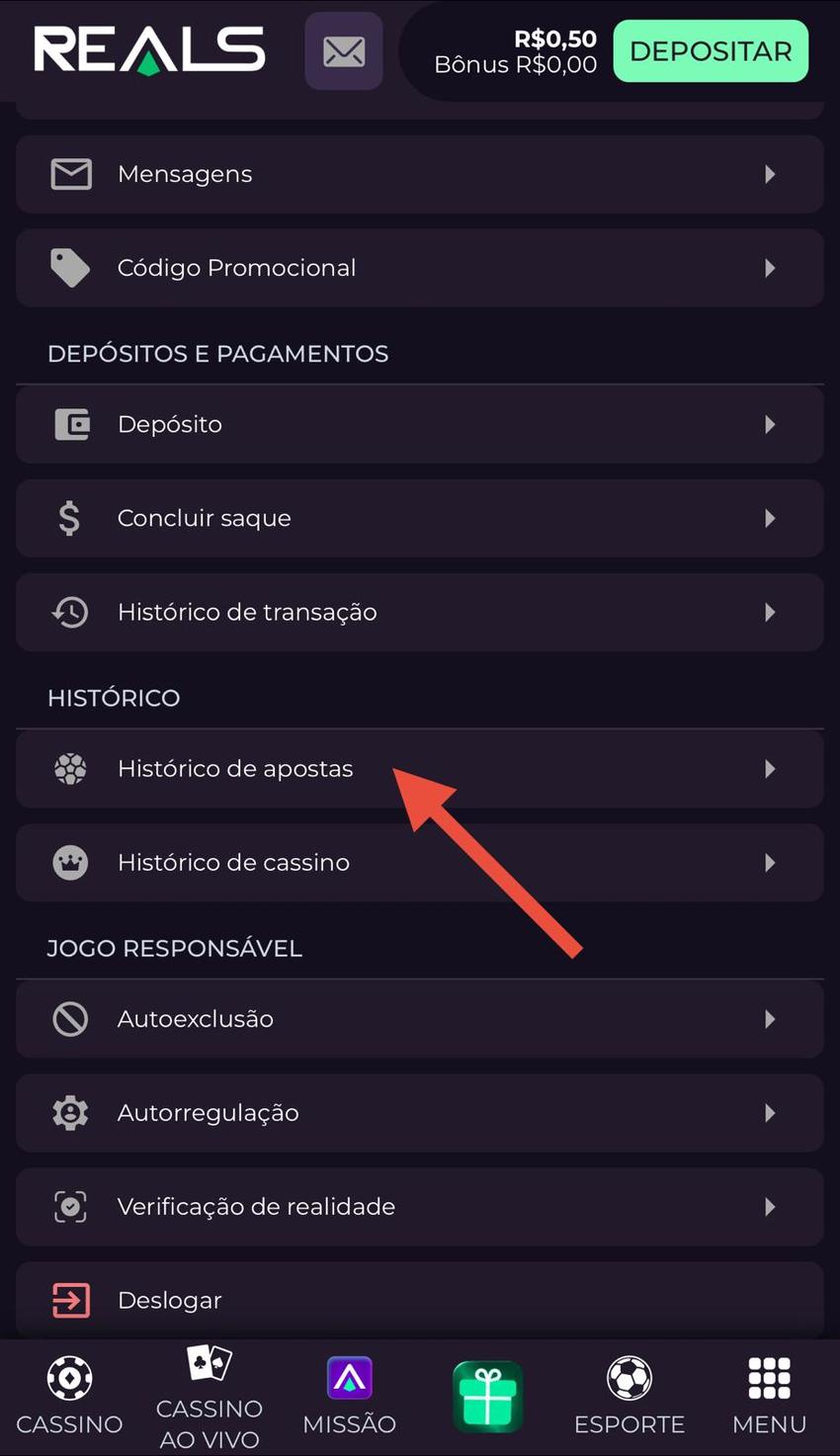Open the Histórico de transação chevron
The height and width of the screenshot is (1456, 840).
(x=771, y=611)
